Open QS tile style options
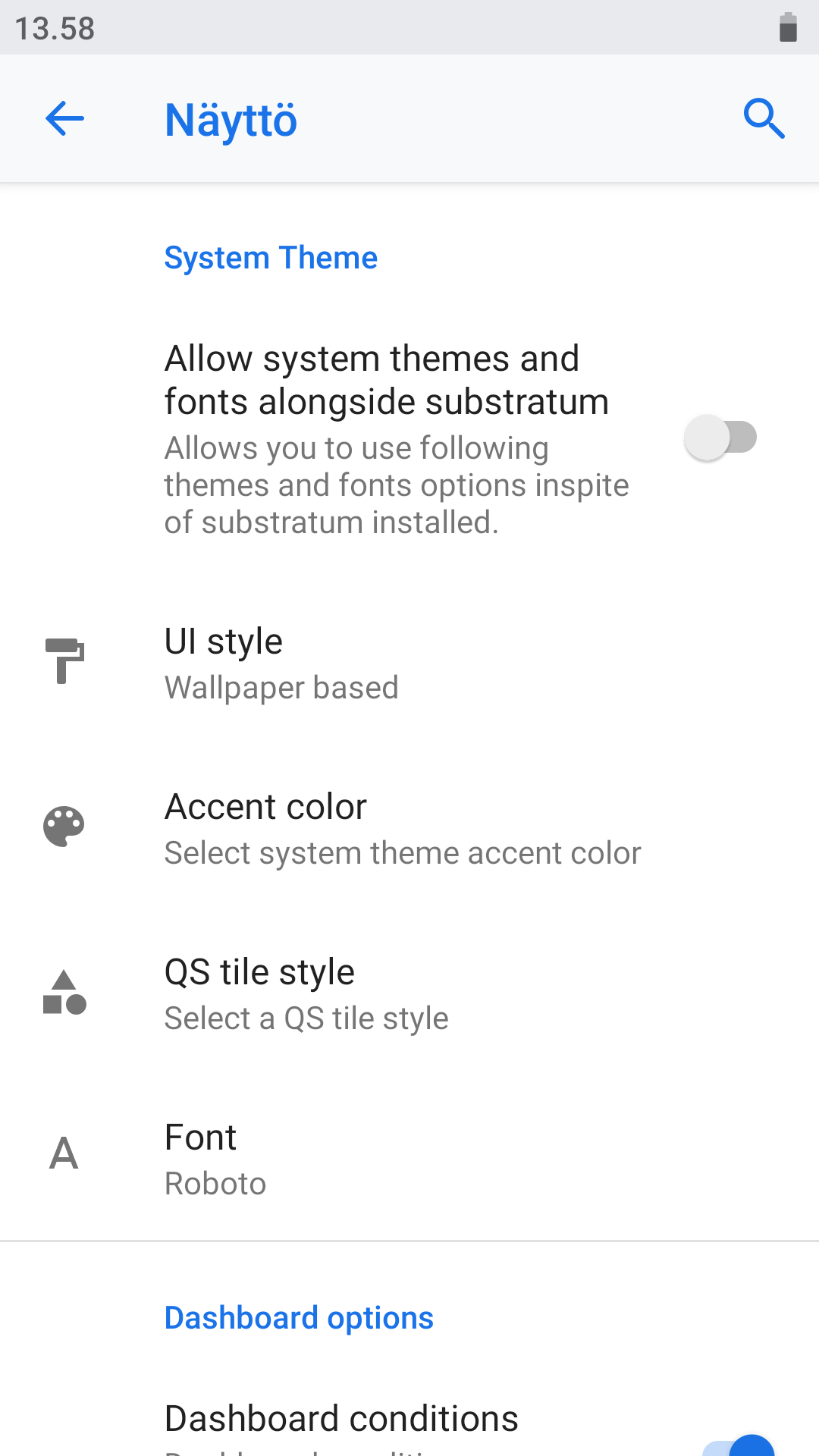The width and height of the screenshot is (819, 1456). click(409, 994)
